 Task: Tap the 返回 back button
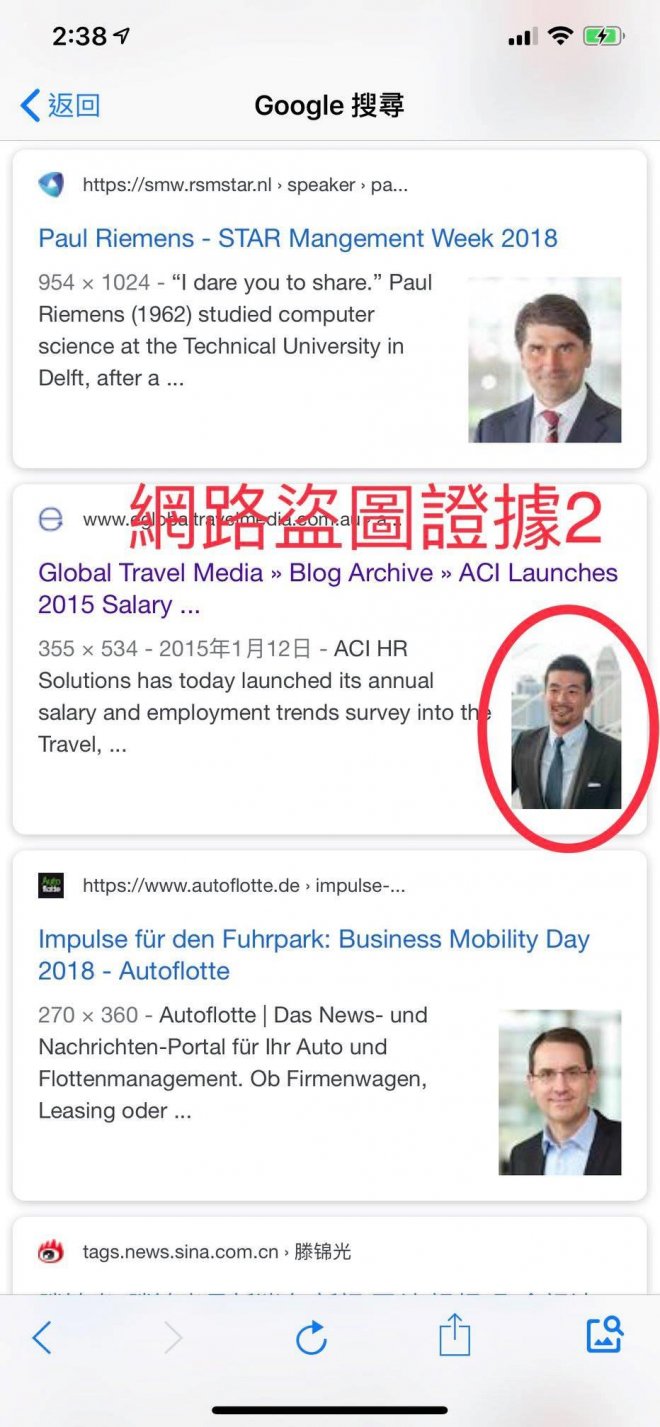pos(60,105)
